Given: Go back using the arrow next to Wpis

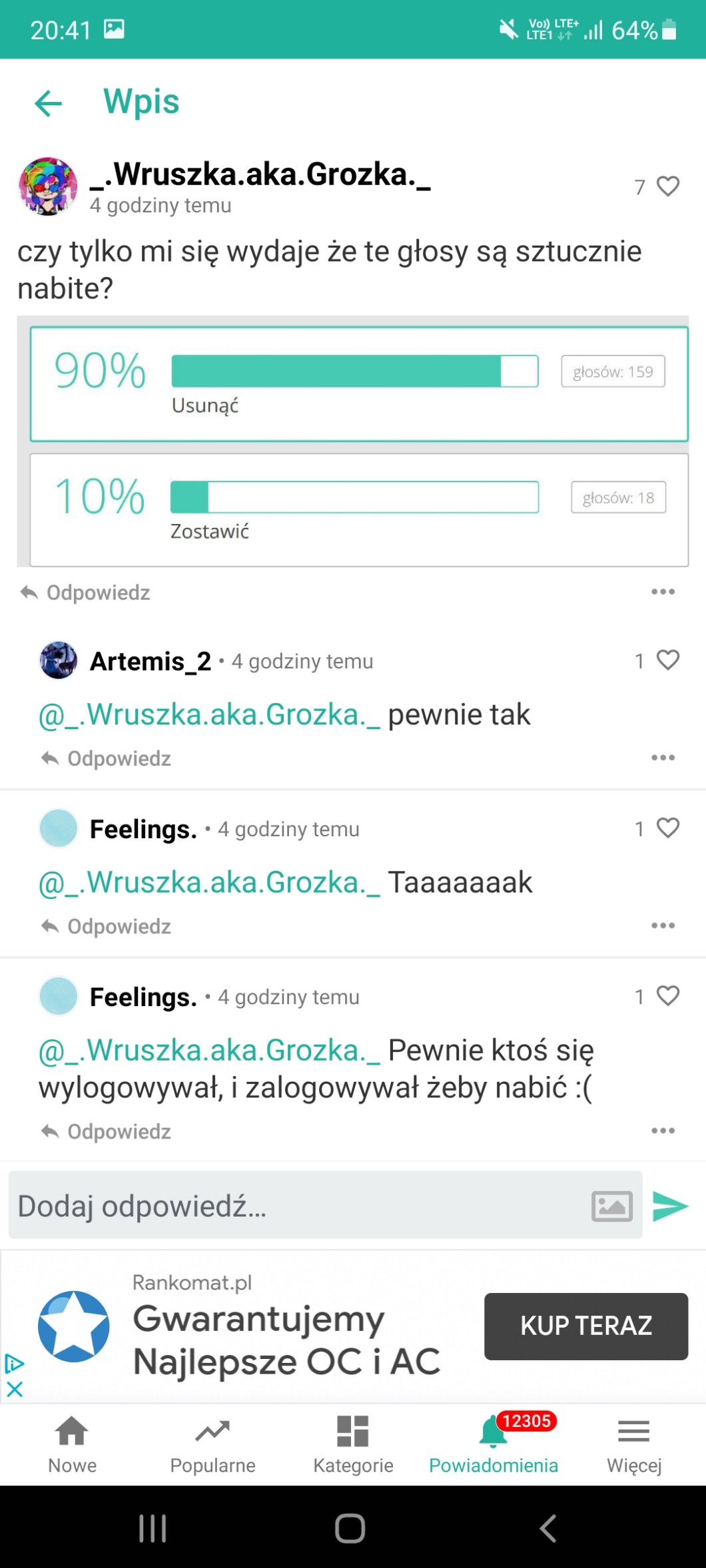Looking at the screenshot, I should point(48,103).
